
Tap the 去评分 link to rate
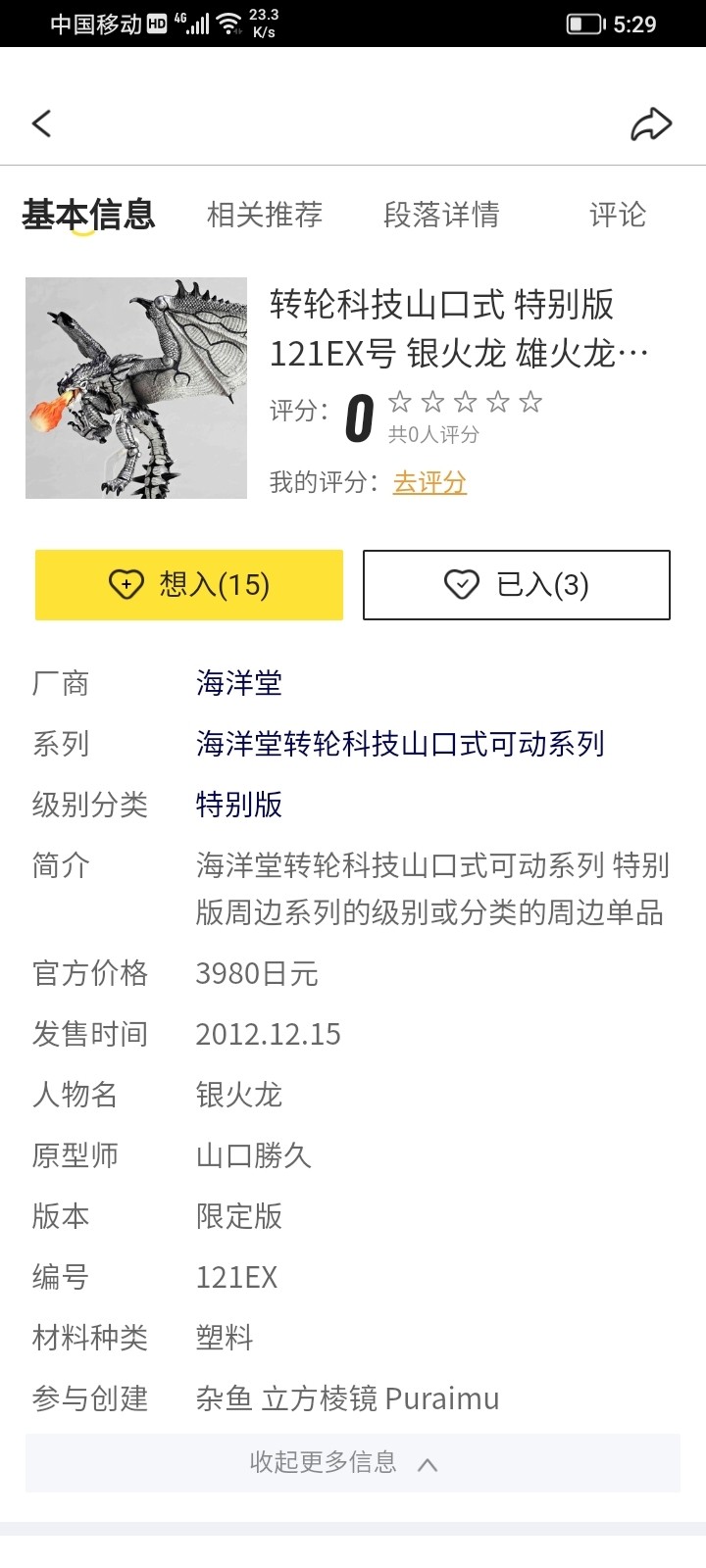click(429, 482)
